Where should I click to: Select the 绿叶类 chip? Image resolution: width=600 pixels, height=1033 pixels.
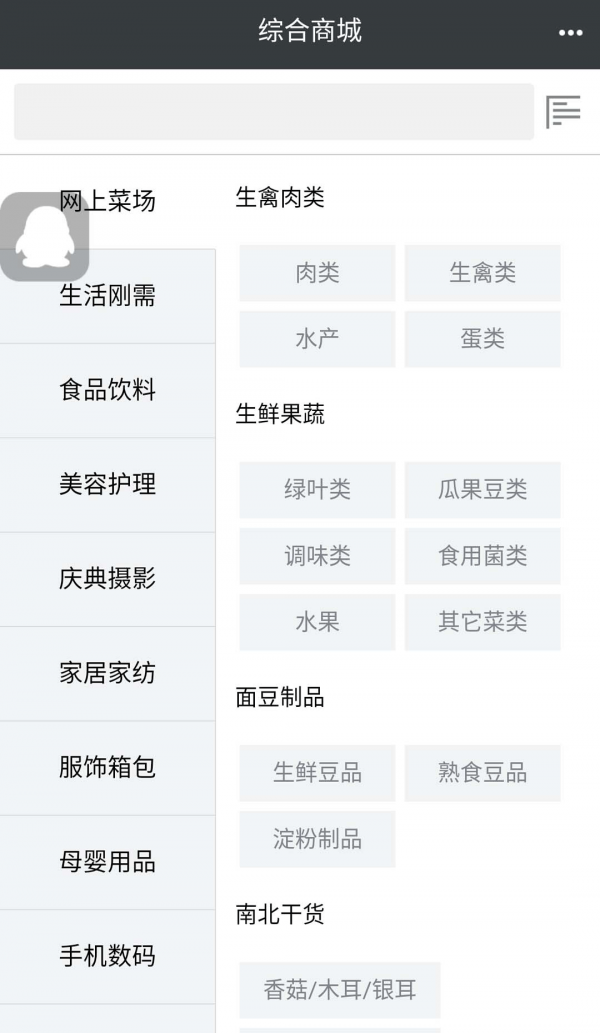pos(317,489)
